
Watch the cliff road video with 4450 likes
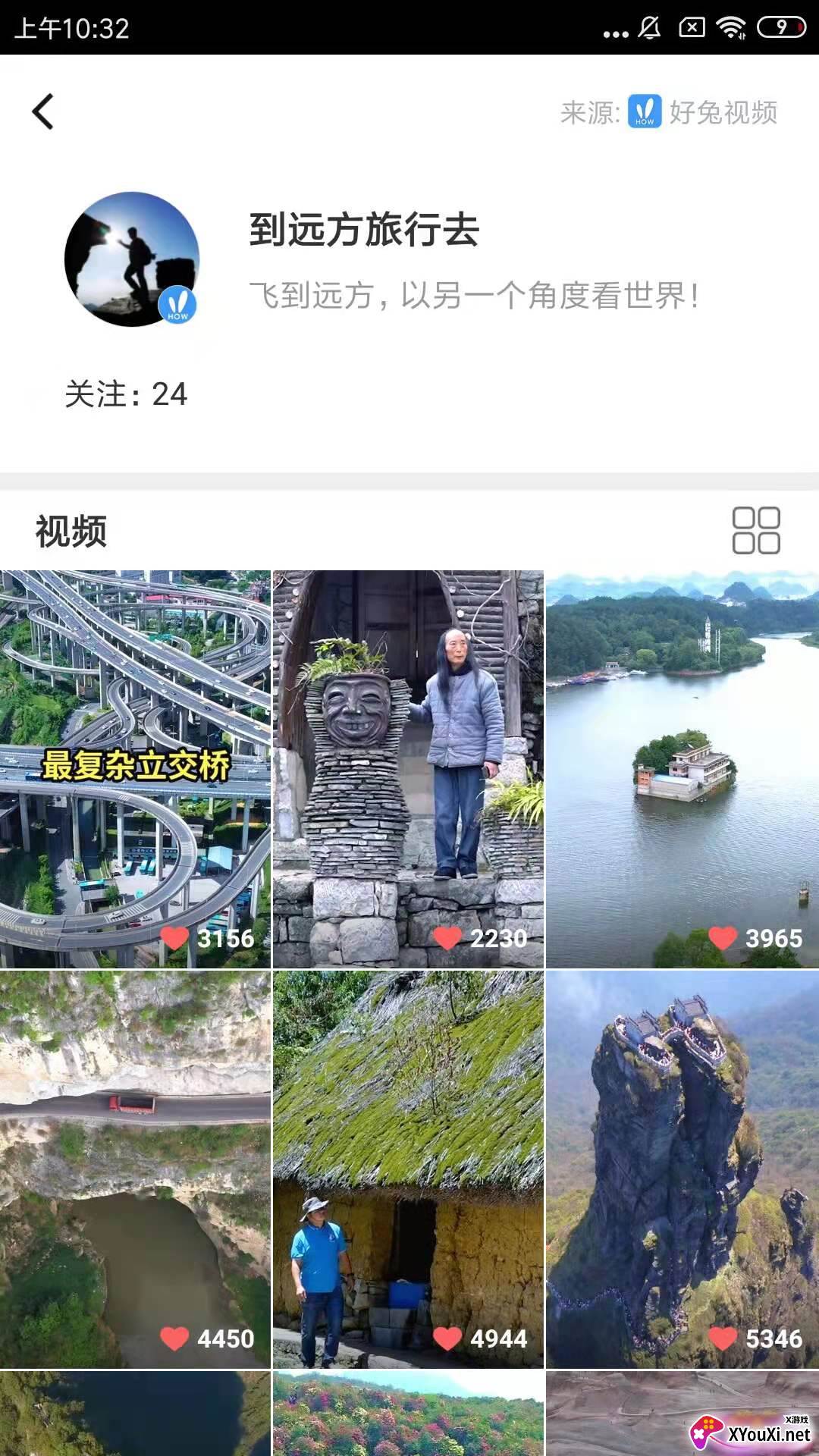click(135, 1169)
